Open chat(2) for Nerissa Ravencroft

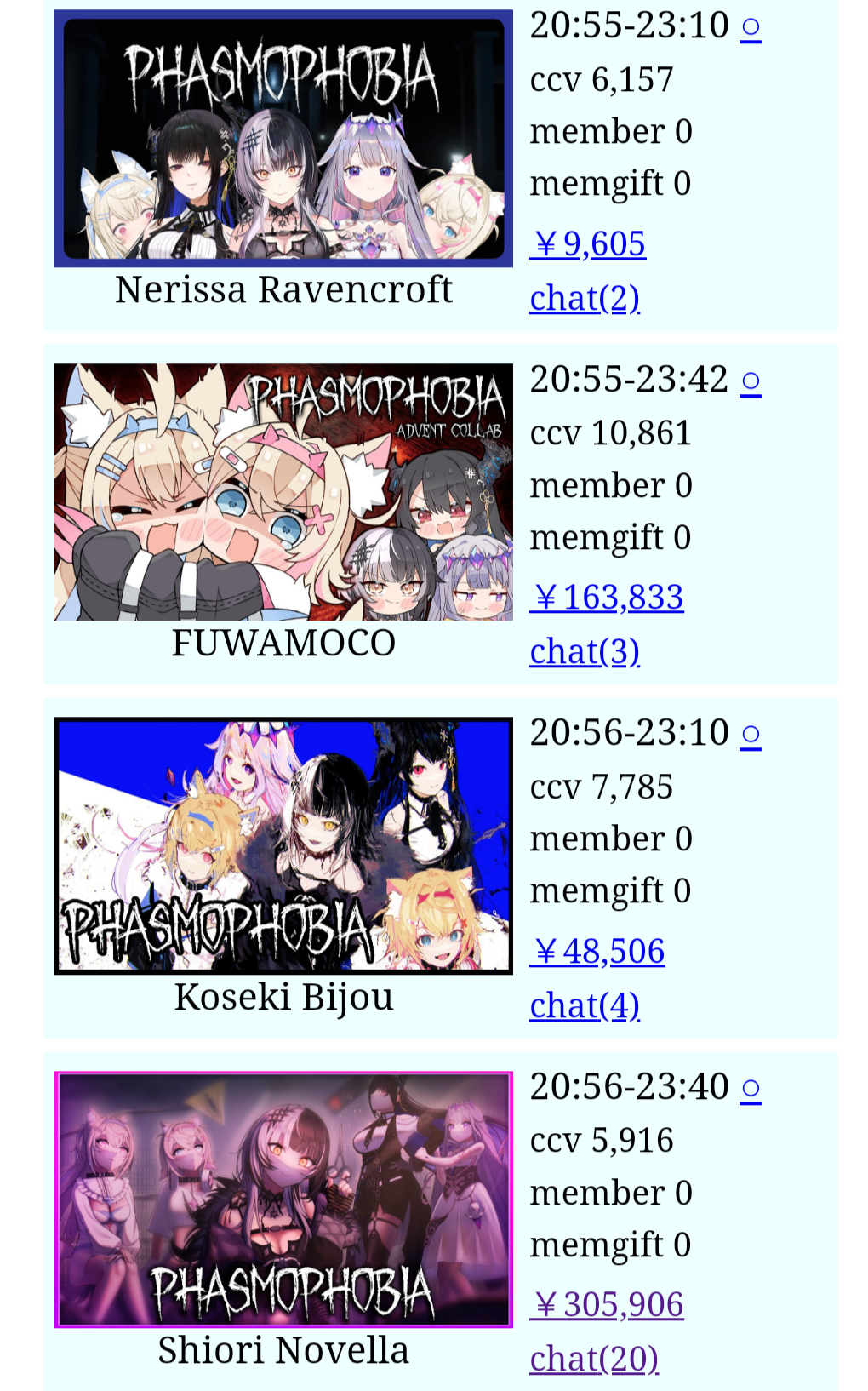(x=585, y=299)
